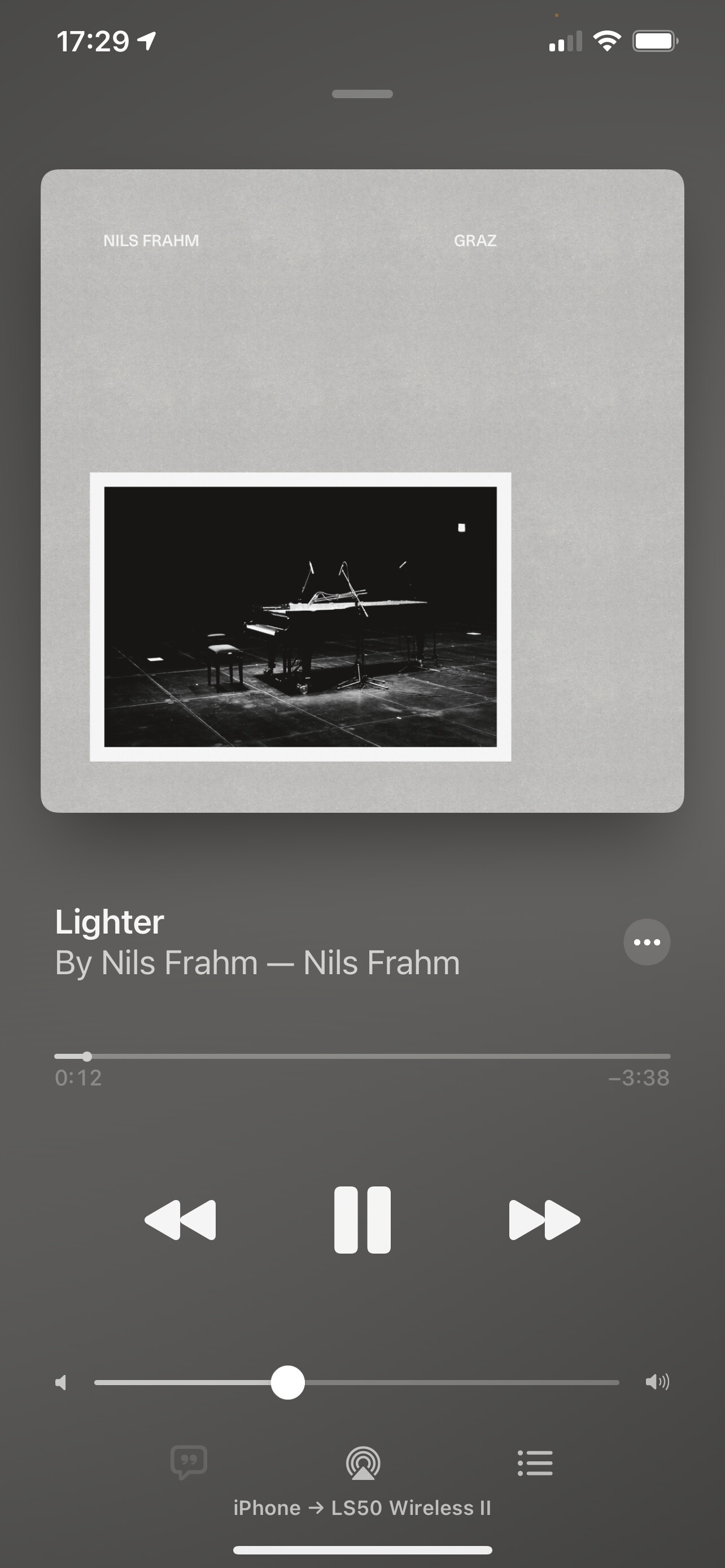Open the lyrics view
Viewport: 725px width, 1568px height.
coord(189,1462)
